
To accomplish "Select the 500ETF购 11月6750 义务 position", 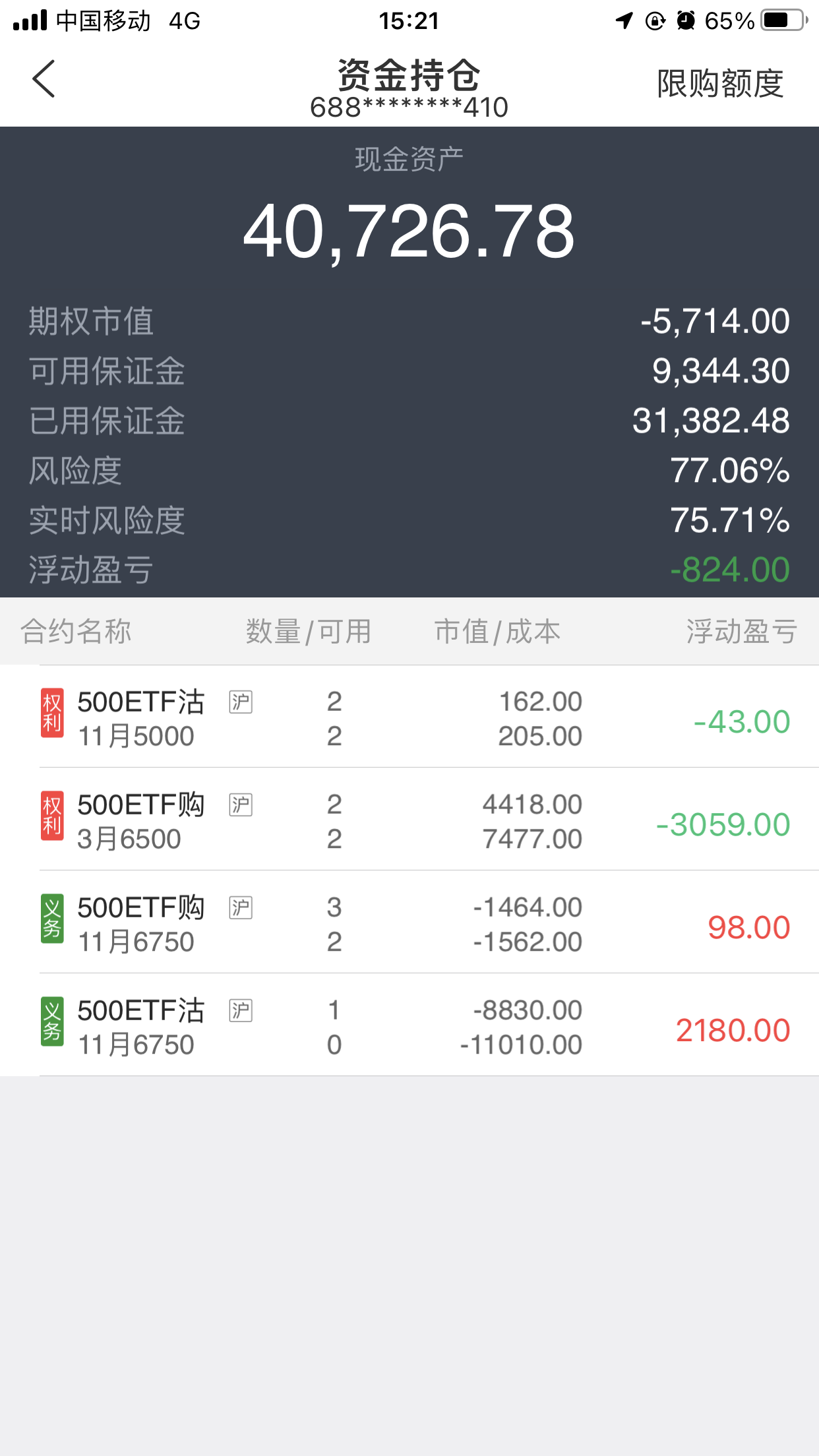I will click(x=409, y=924).
